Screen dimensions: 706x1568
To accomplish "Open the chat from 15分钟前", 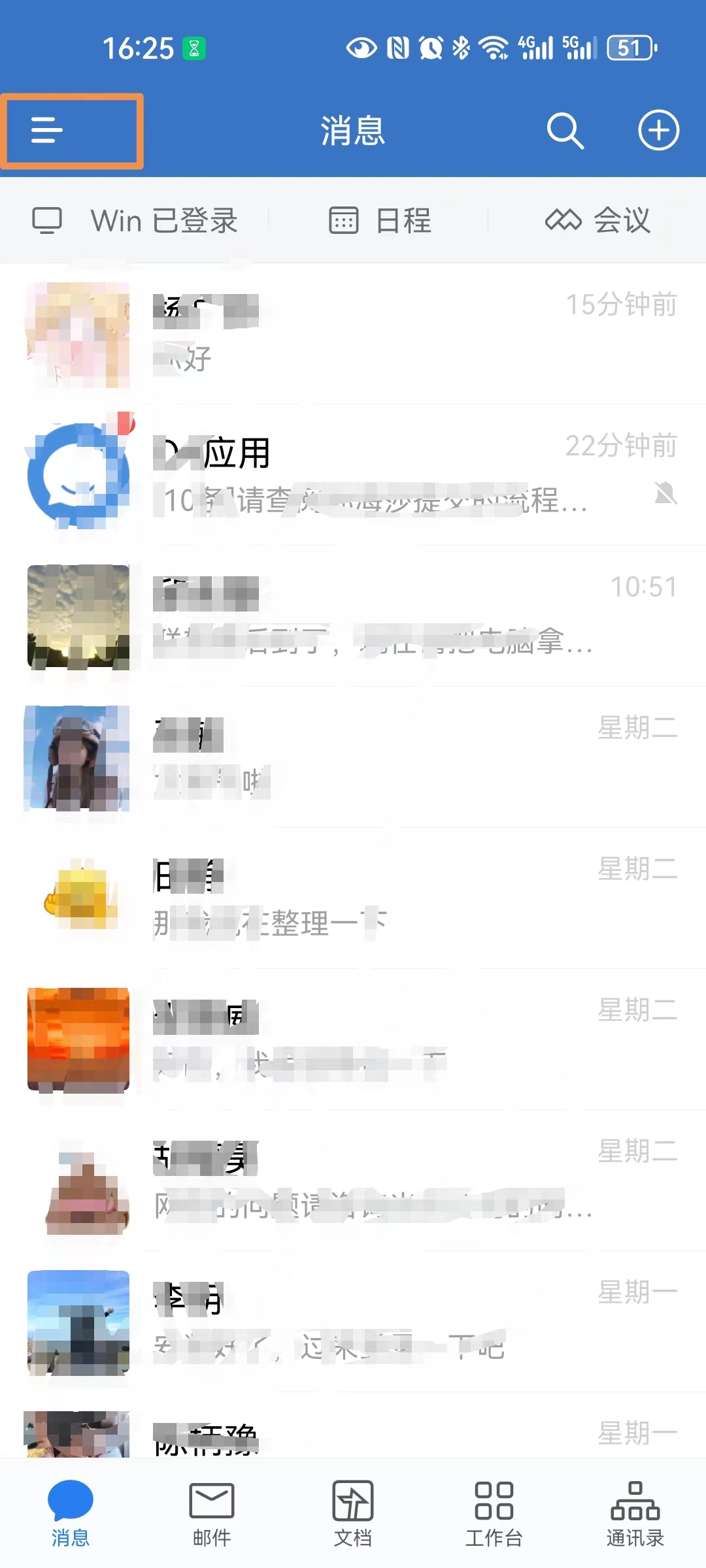I will coord(353,335).
